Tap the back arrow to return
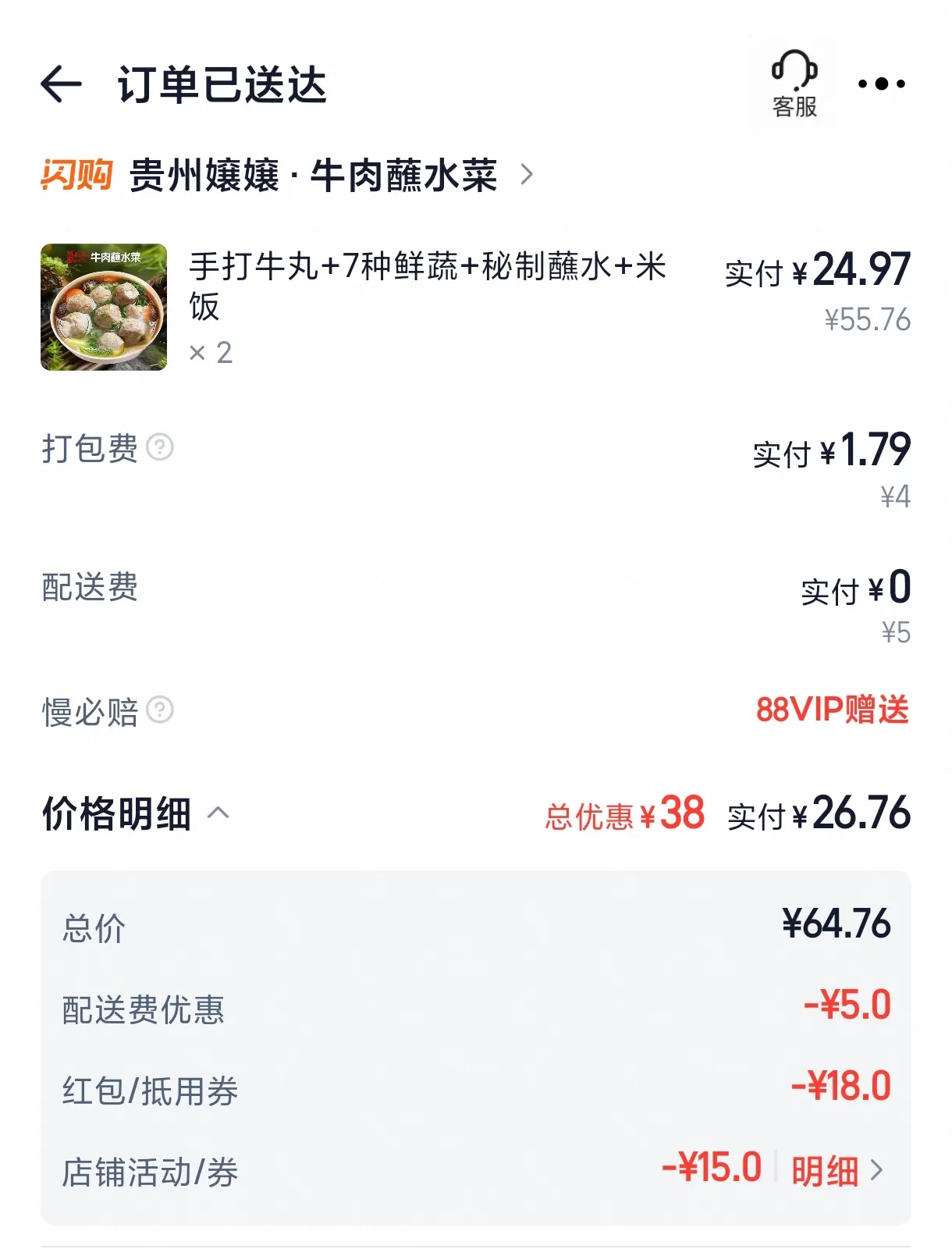Viewport: 952px width, 1249px height. click(62, 83)
